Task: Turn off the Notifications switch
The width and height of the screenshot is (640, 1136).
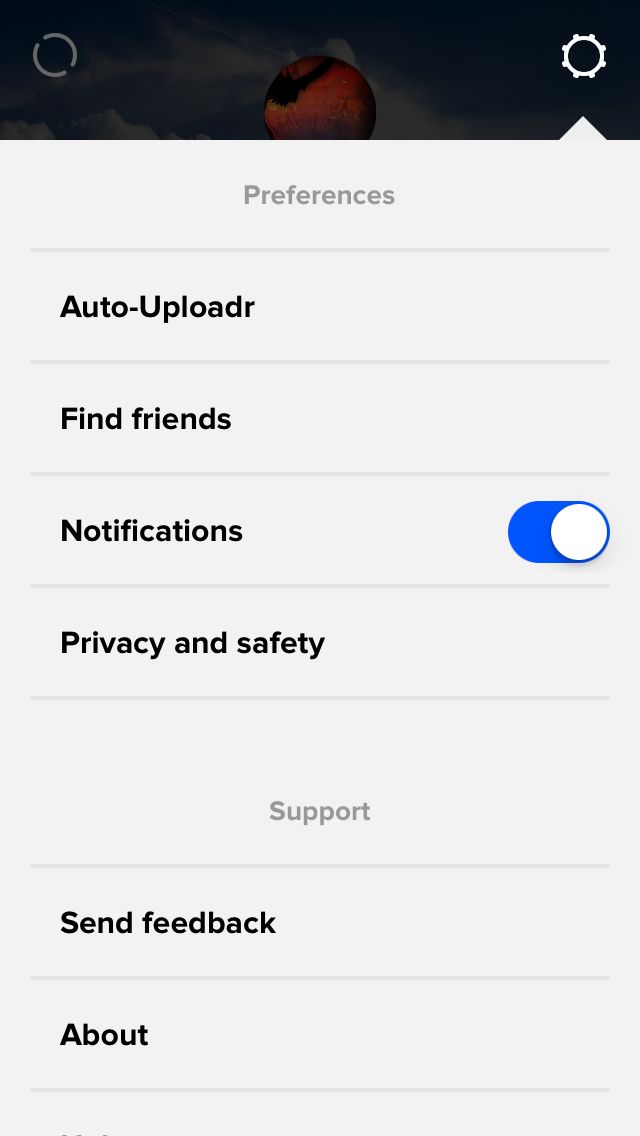Action: point(558,532)
